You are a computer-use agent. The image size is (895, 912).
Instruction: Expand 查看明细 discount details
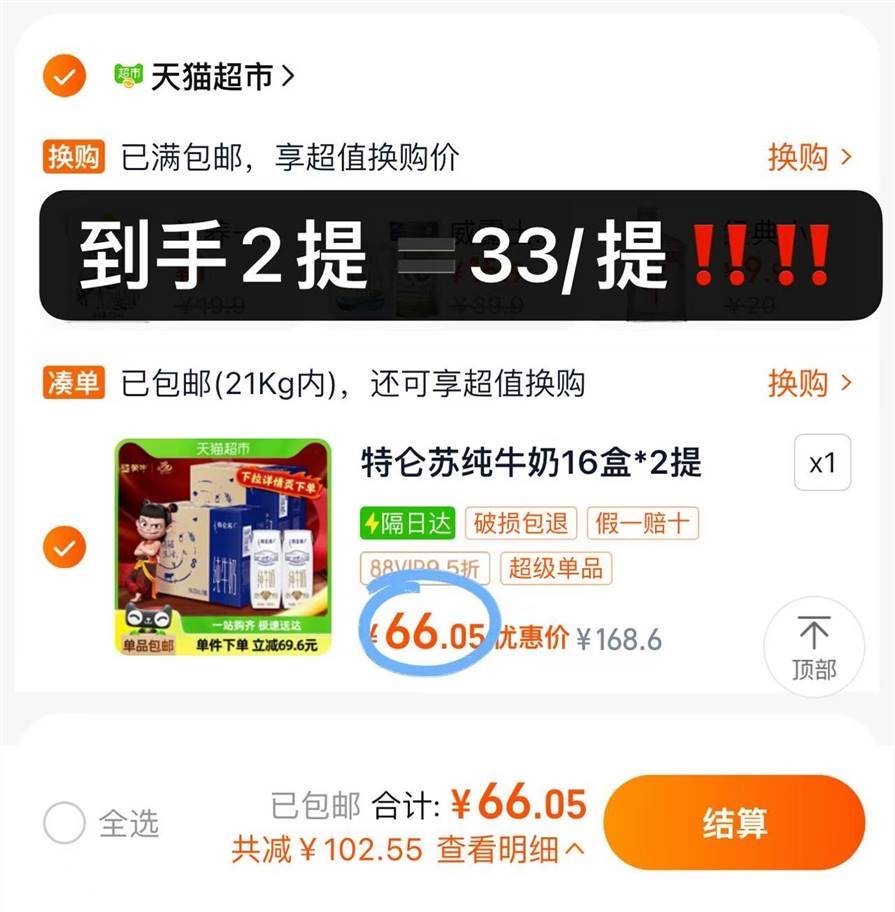tap(510, 850)
